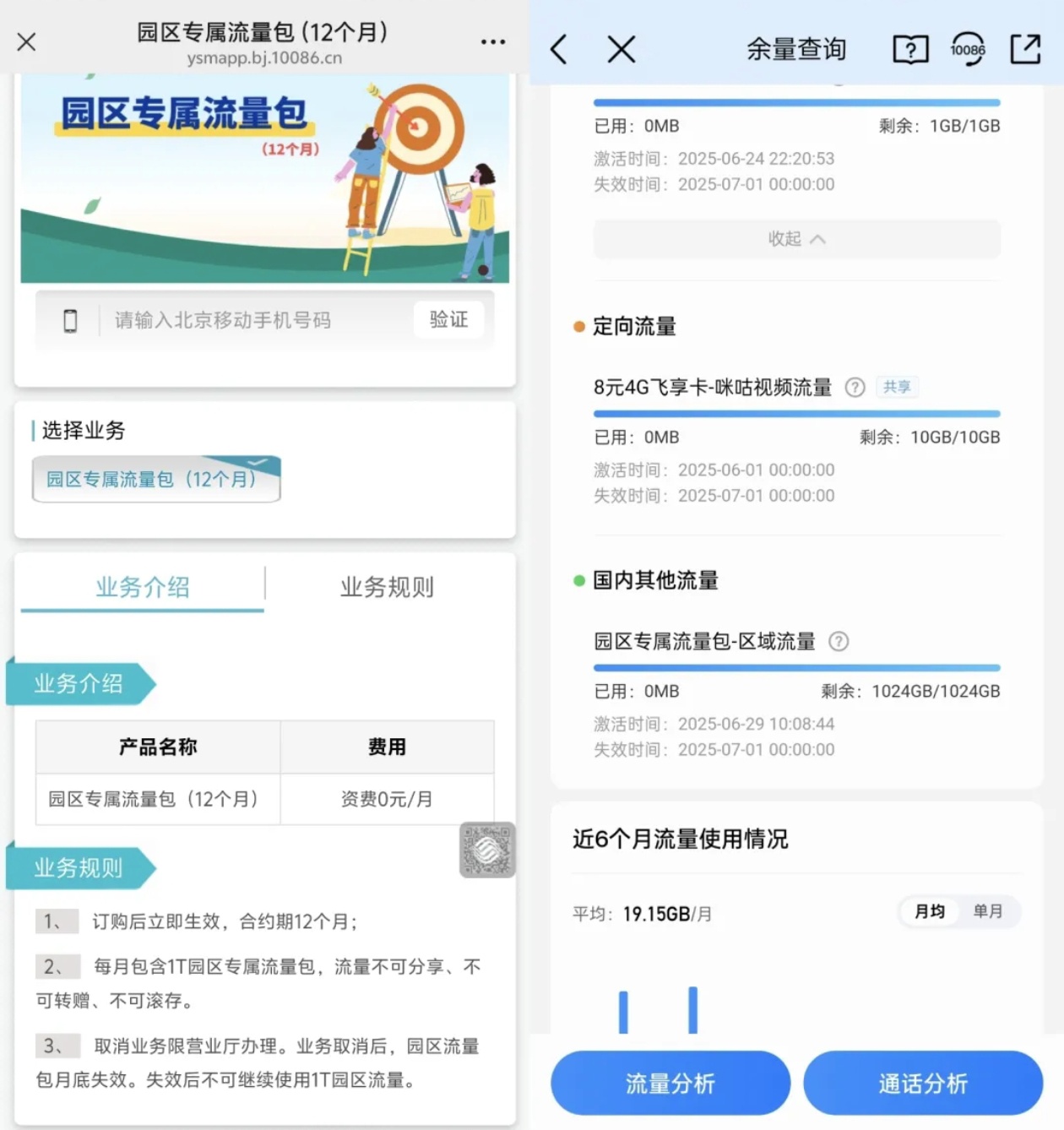Go back from 余量查询 page
The width and height of the screenshot is (1064, 1130).
click(558, 49)
